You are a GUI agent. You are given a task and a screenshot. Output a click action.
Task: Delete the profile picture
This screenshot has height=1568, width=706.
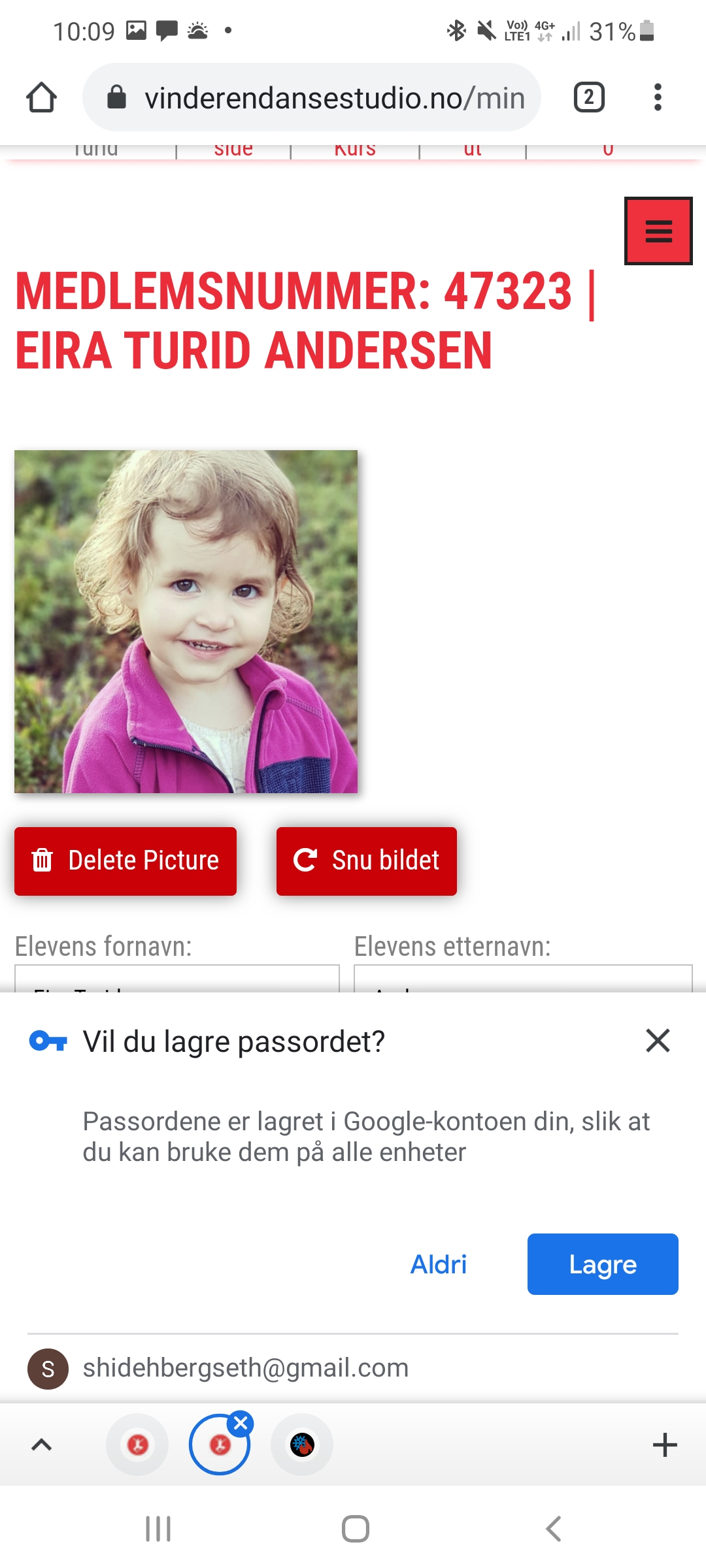pyautogui.click(x=126, y=861)
